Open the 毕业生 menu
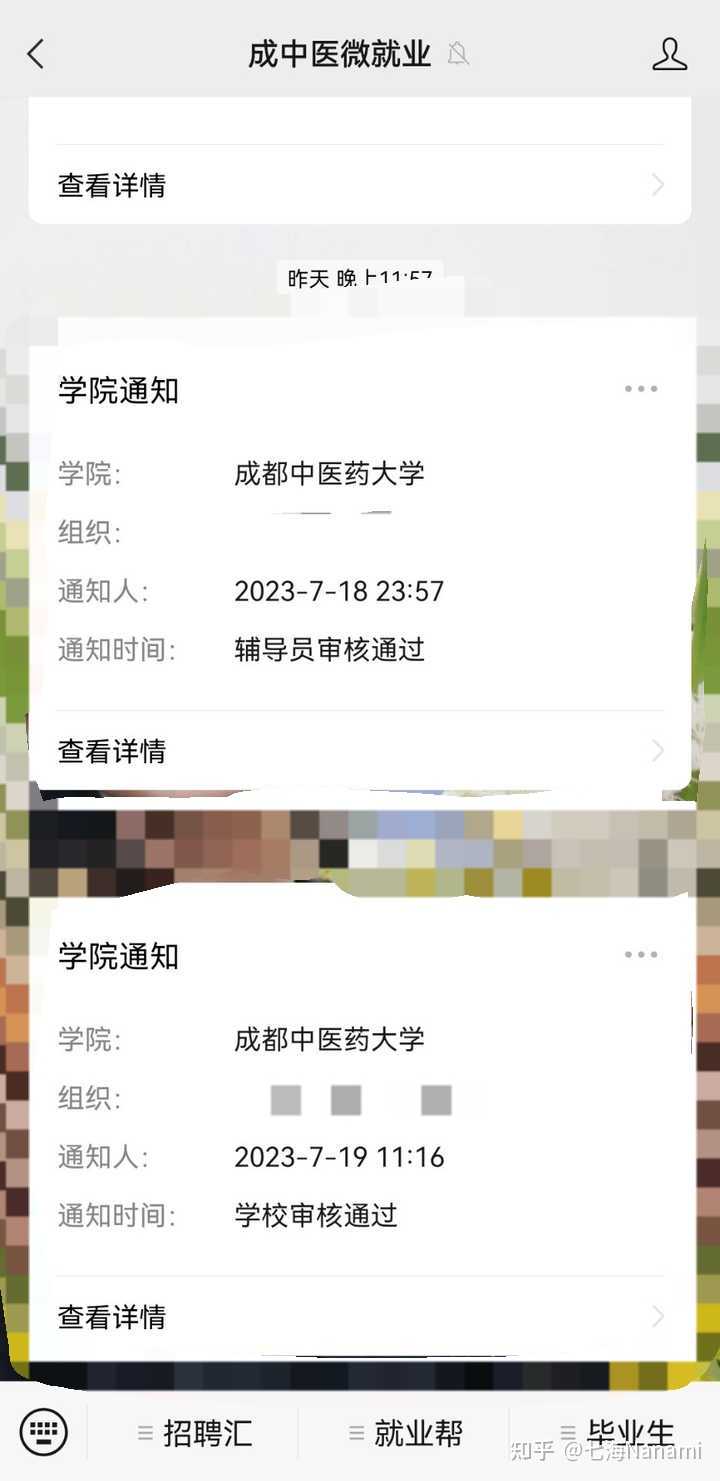The height and width of the screenshot is (1481, 720). [x=617, y=1434]
